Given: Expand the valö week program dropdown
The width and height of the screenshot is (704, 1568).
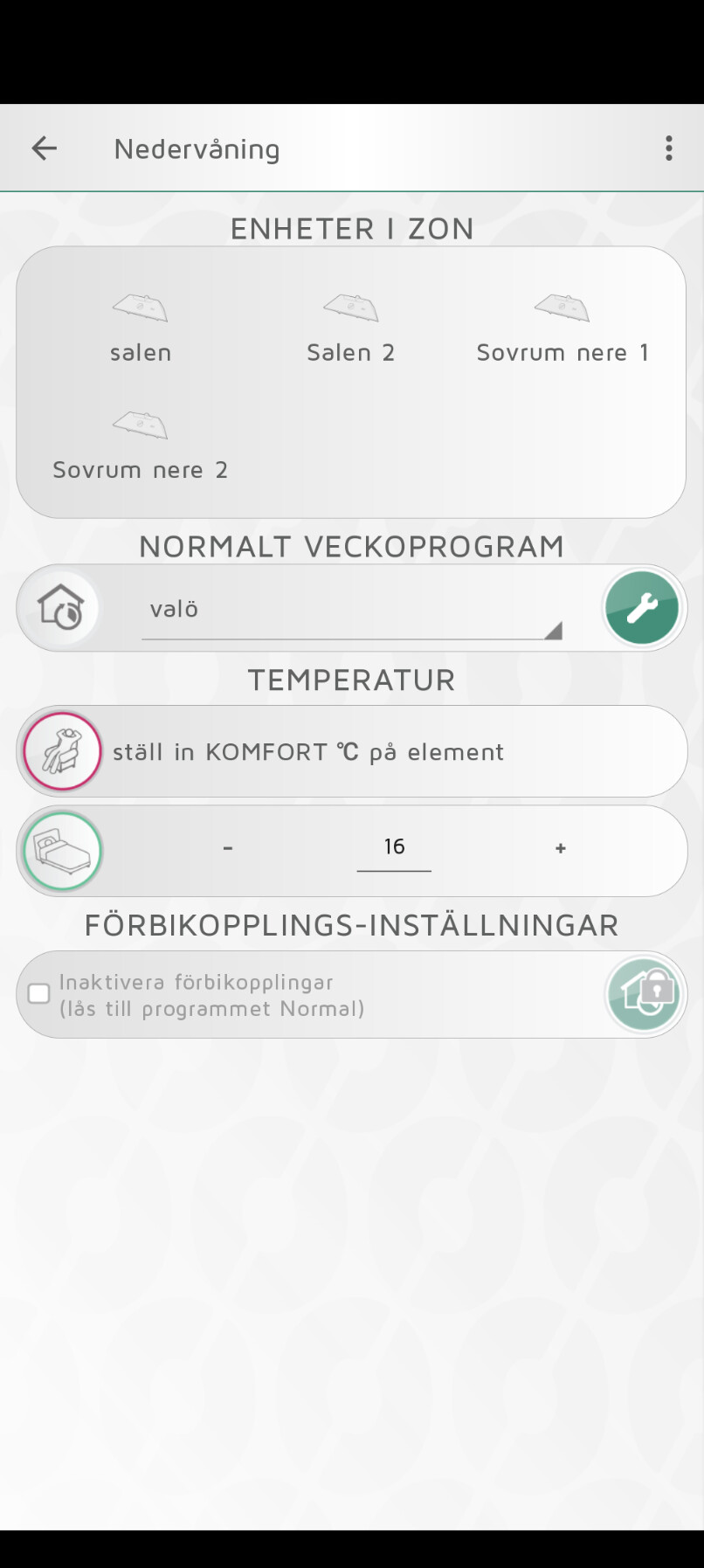Looking at the screenshot, I should coord(352,611).
